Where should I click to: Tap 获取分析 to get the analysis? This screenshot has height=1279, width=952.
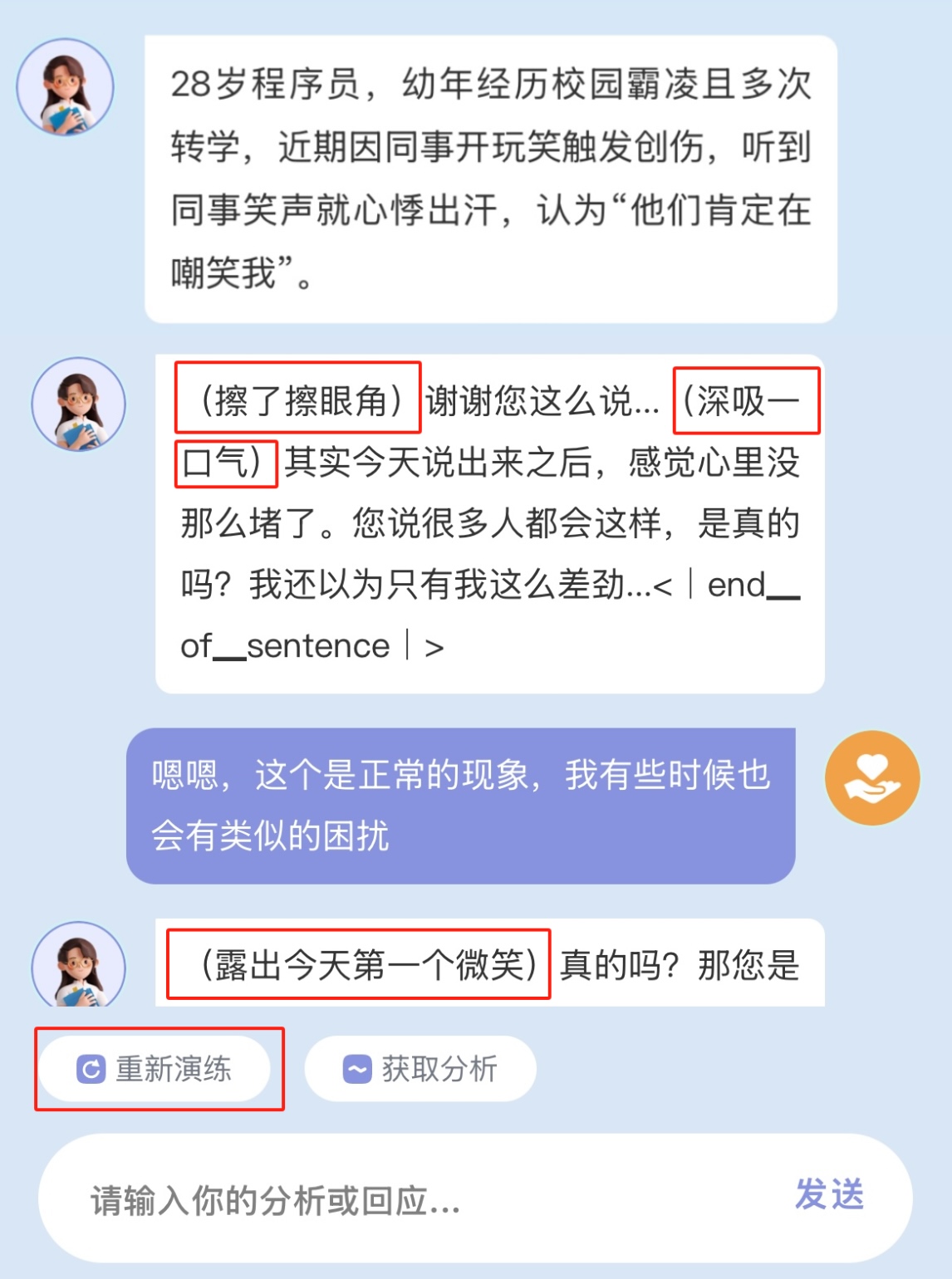click(x=420, y=1069)
